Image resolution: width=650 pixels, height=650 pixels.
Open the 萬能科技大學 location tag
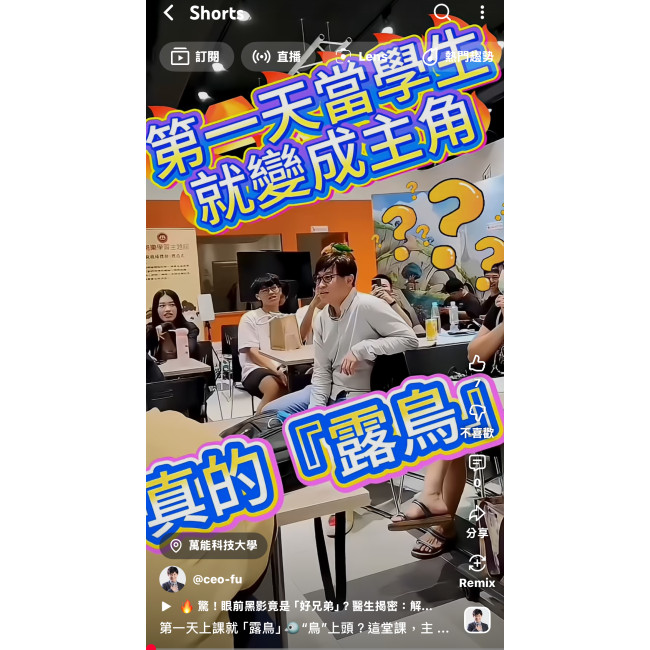tap(213, 546)
